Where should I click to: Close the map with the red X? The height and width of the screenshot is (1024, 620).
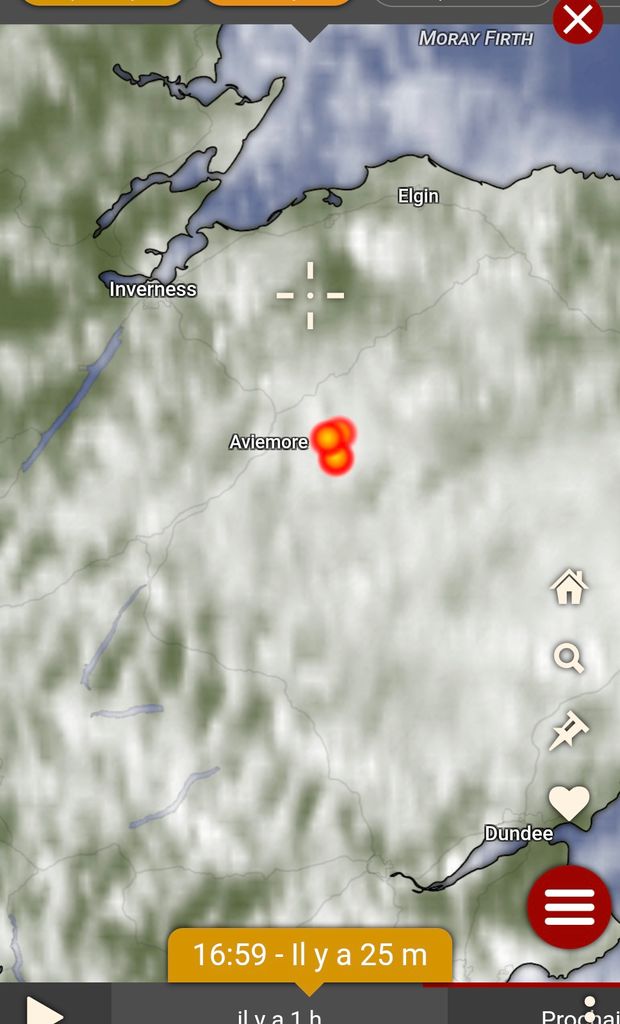click(578, 20)
